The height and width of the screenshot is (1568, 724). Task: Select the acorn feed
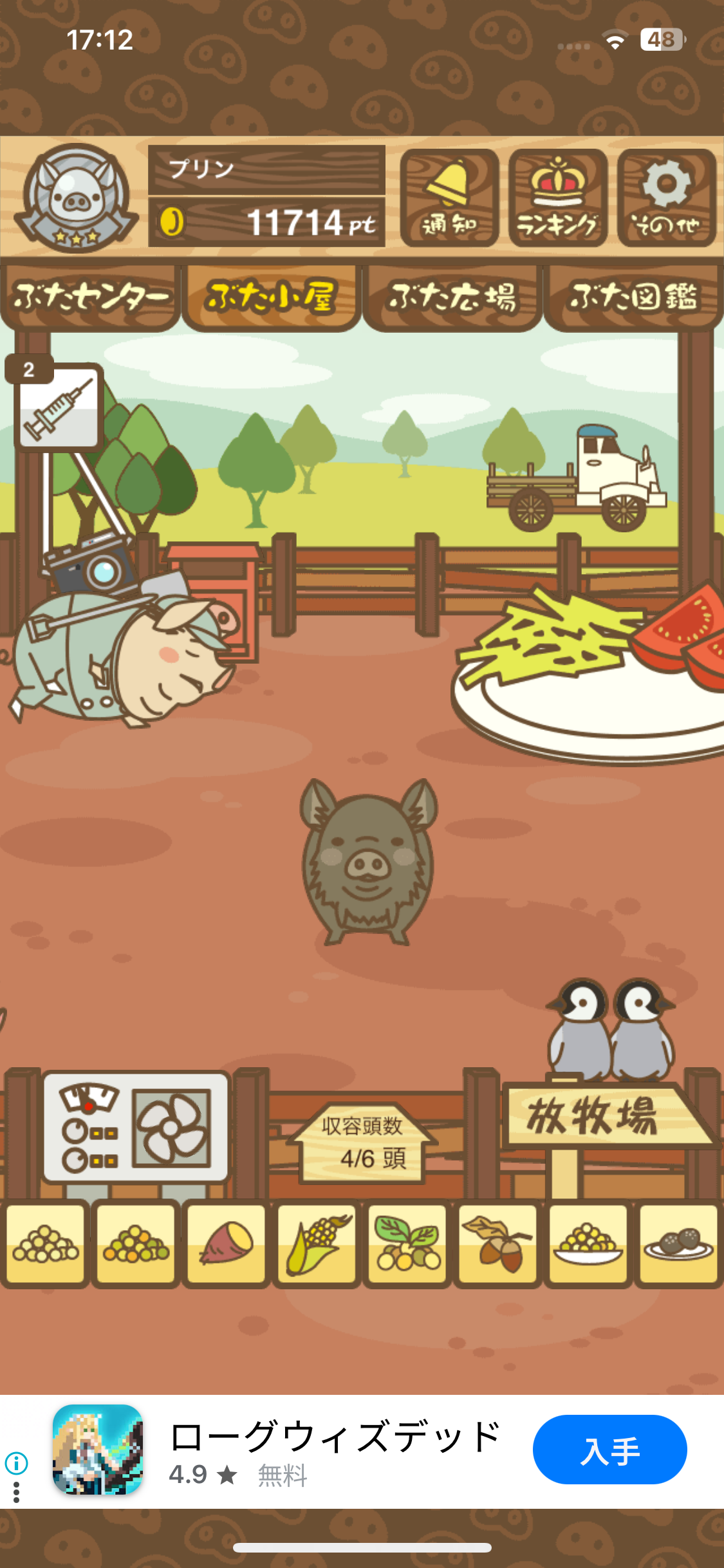click(497, 1244)
